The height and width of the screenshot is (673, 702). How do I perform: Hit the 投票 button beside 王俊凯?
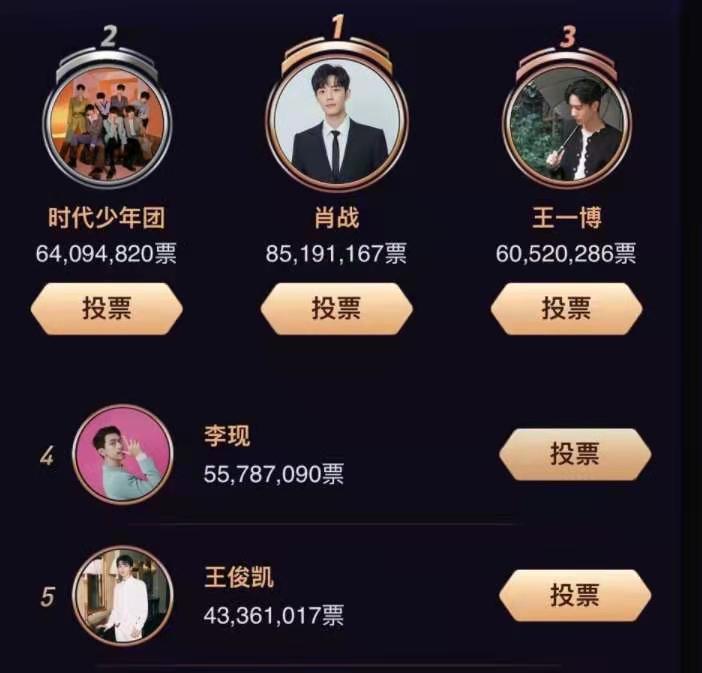(575, 596)
